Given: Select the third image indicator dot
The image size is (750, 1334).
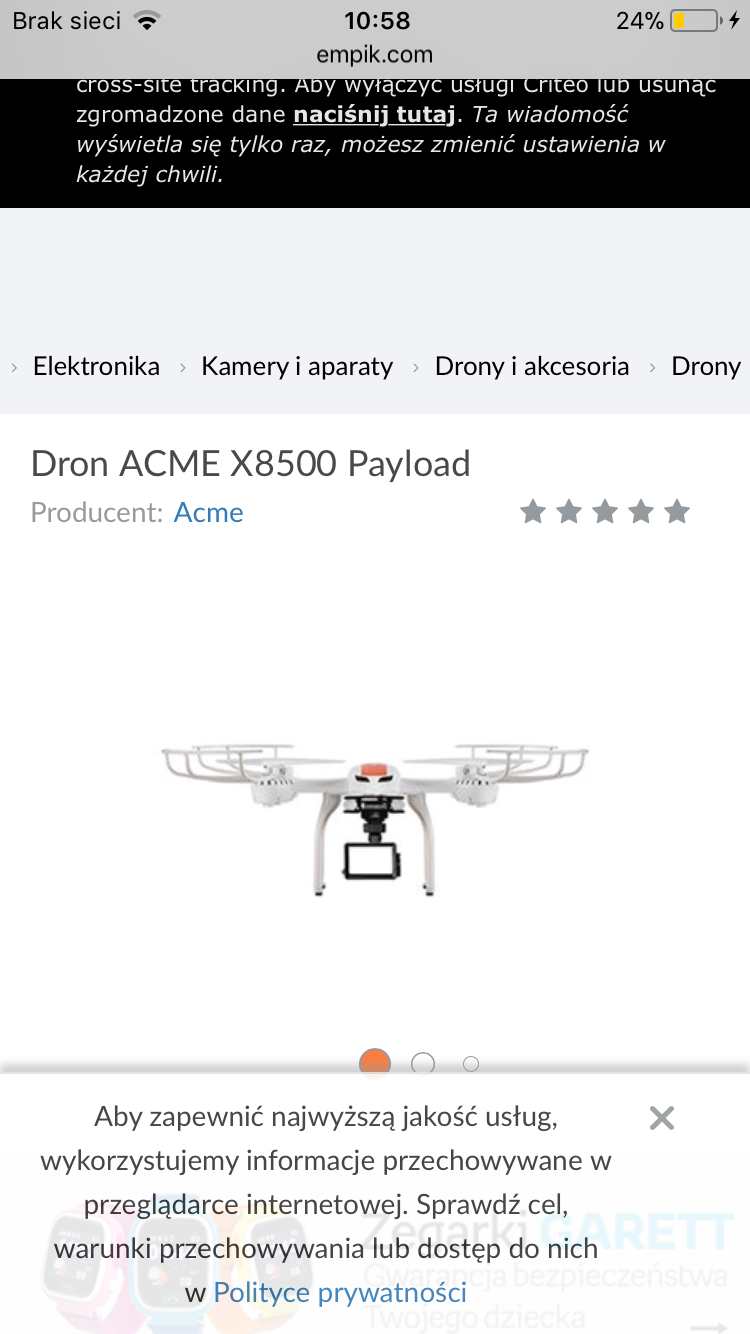Looking at the screenshot, I should pyautogui.click(x=471, y=1064).
